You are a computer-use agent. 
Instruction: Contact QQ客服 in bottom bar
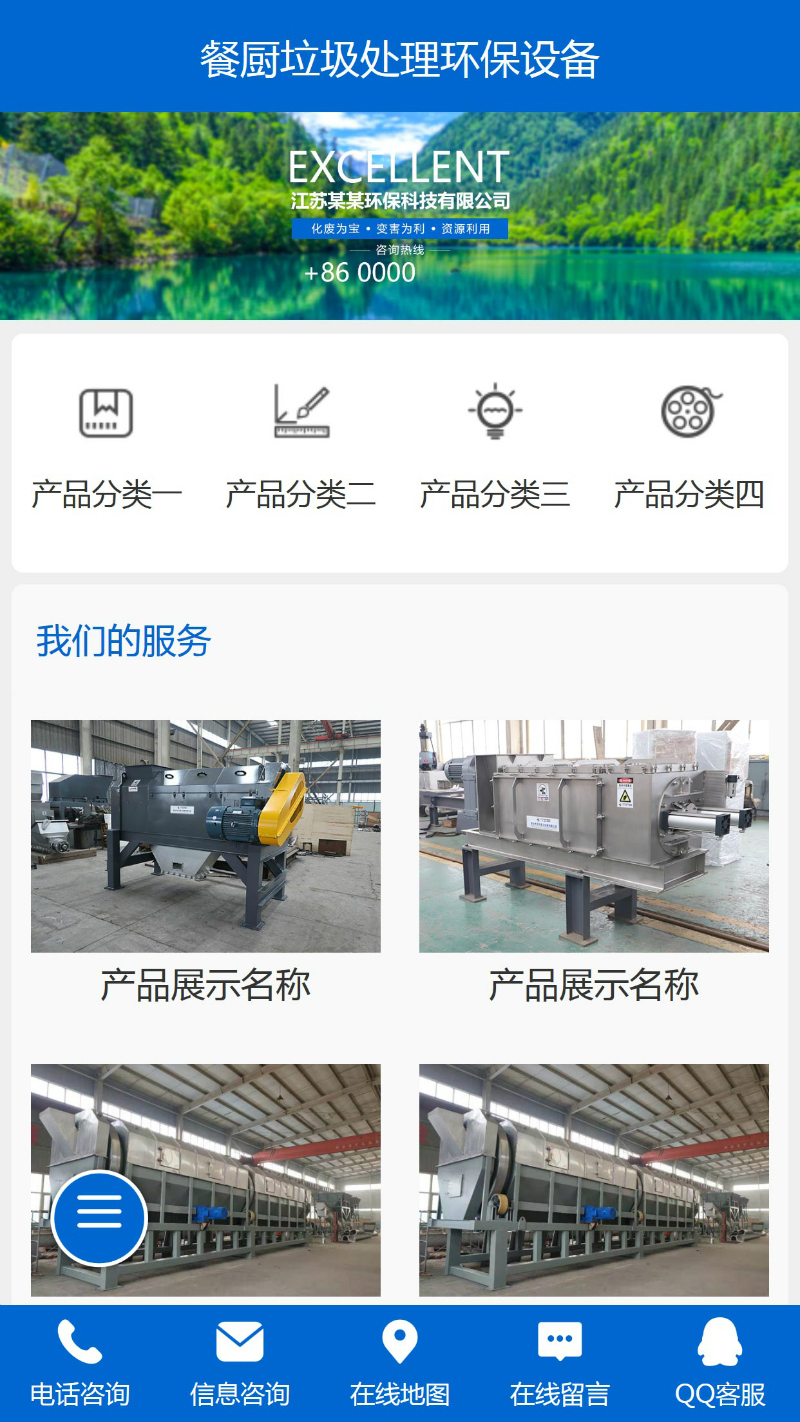pos(720,1363)
